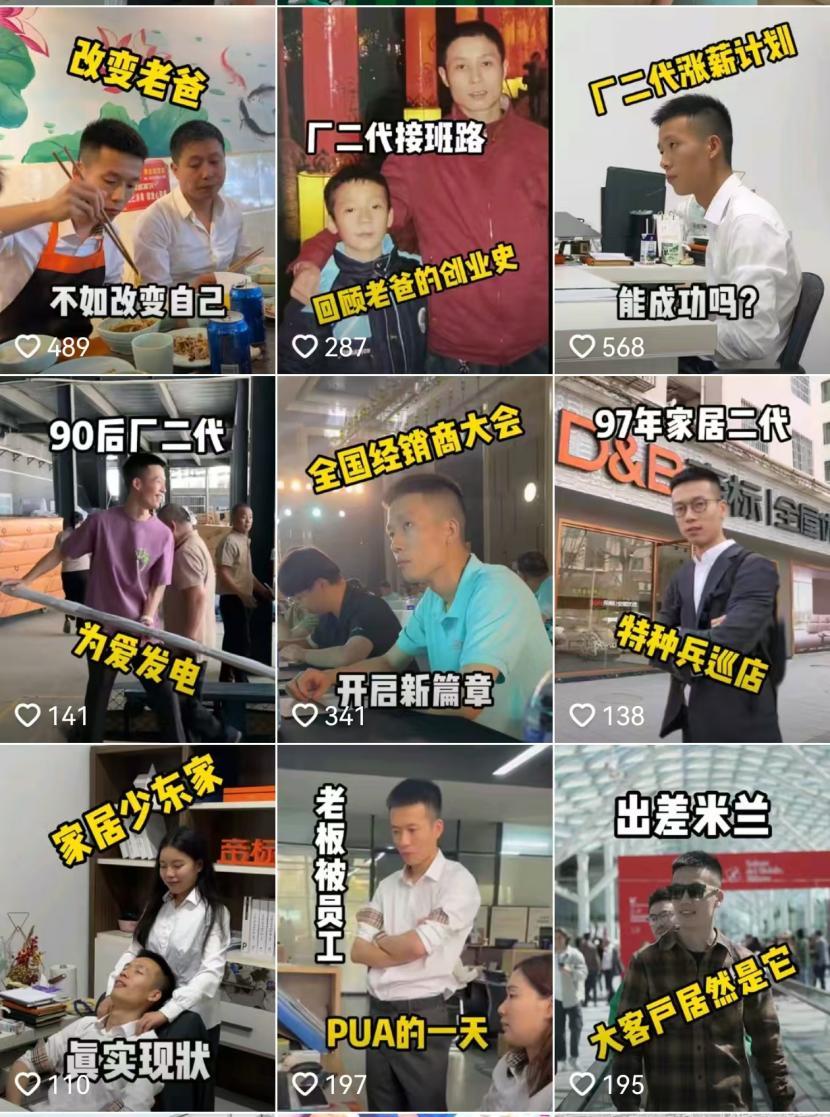
Task: Watch the 90后厂二代 为爱发电 video
Action: pyautogui.click(x=137, y=558)
